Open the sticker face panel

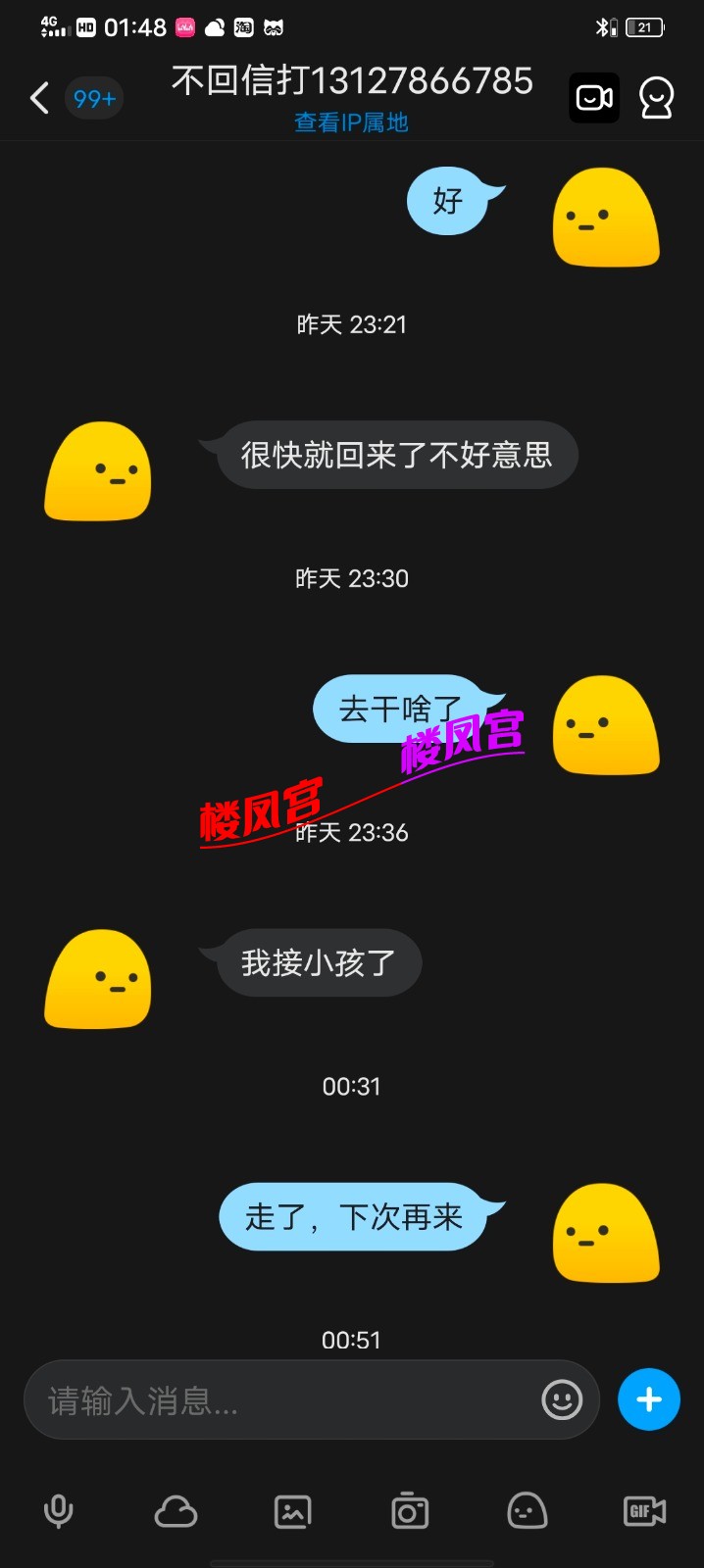(x=527, y=1511)
